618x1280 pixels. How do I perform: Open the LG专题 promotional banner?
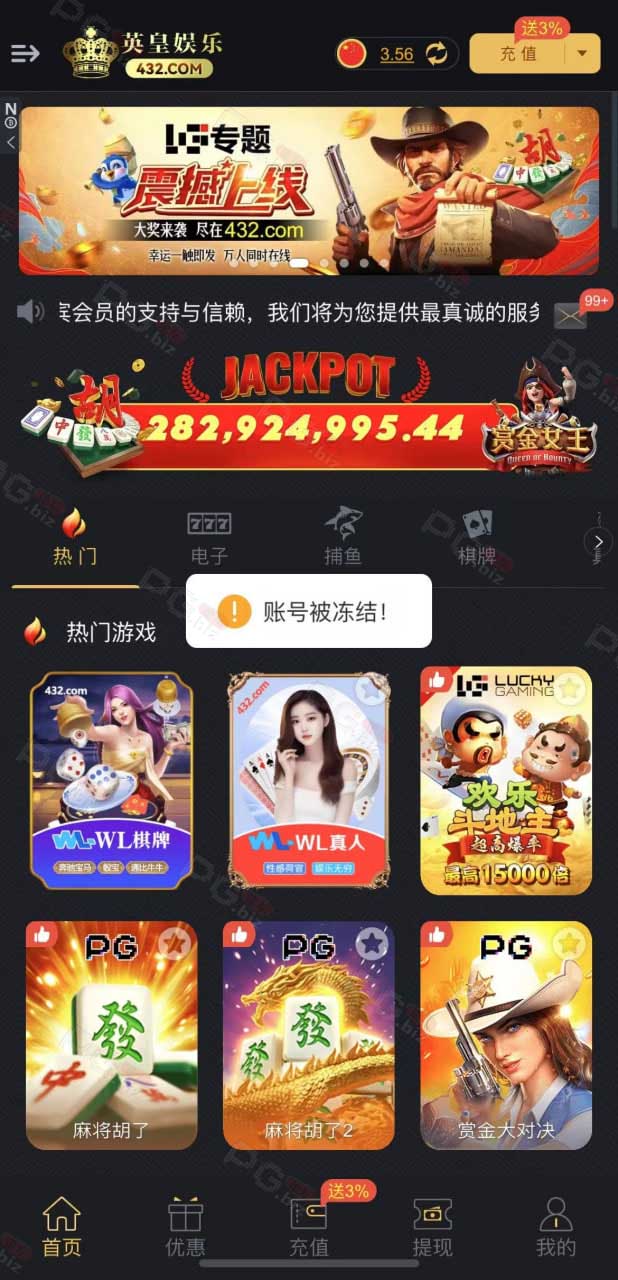tap(309, 190)
